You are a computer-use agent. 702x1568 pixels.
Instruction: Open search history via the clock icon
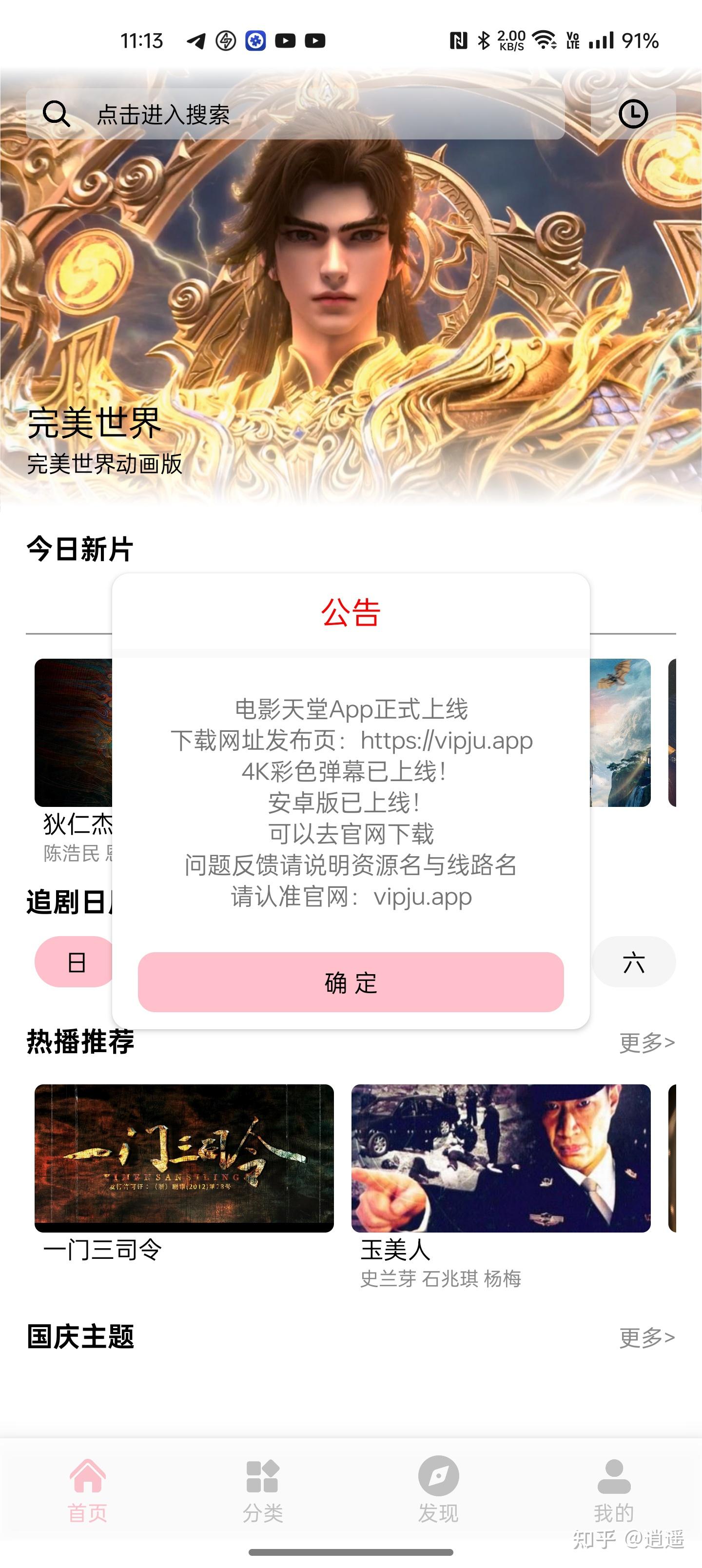[x=633, y=113]
